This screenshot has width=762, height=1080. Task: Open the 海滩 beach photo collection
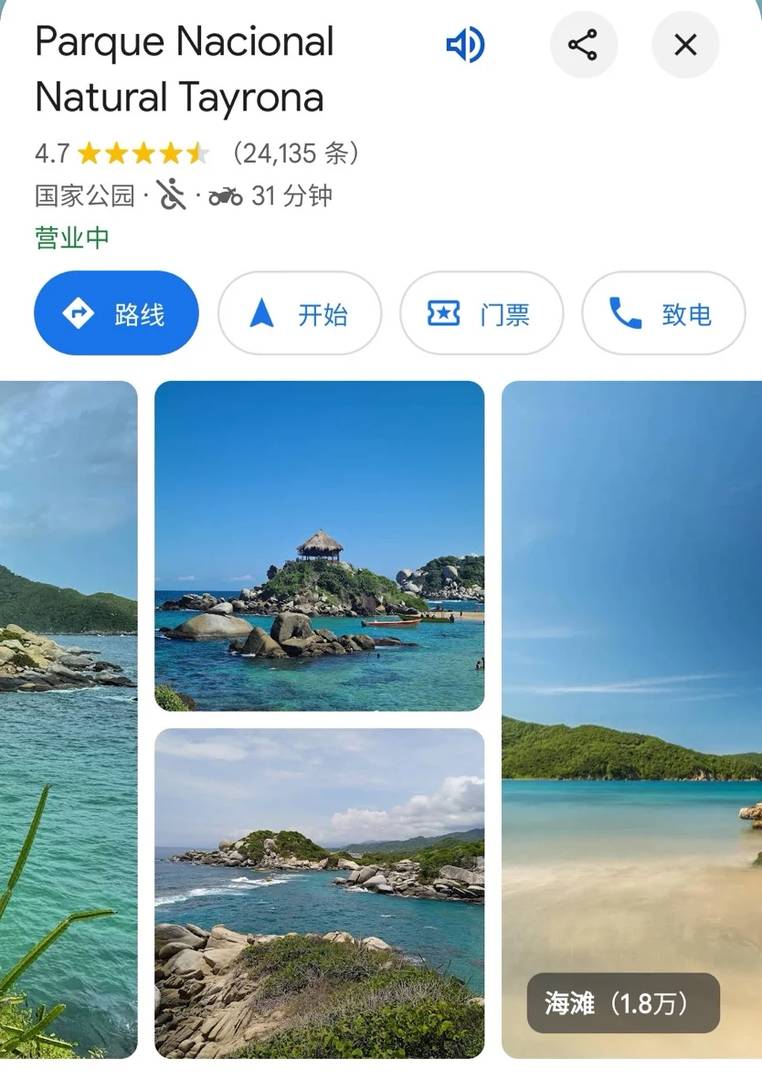coord(632,718)
